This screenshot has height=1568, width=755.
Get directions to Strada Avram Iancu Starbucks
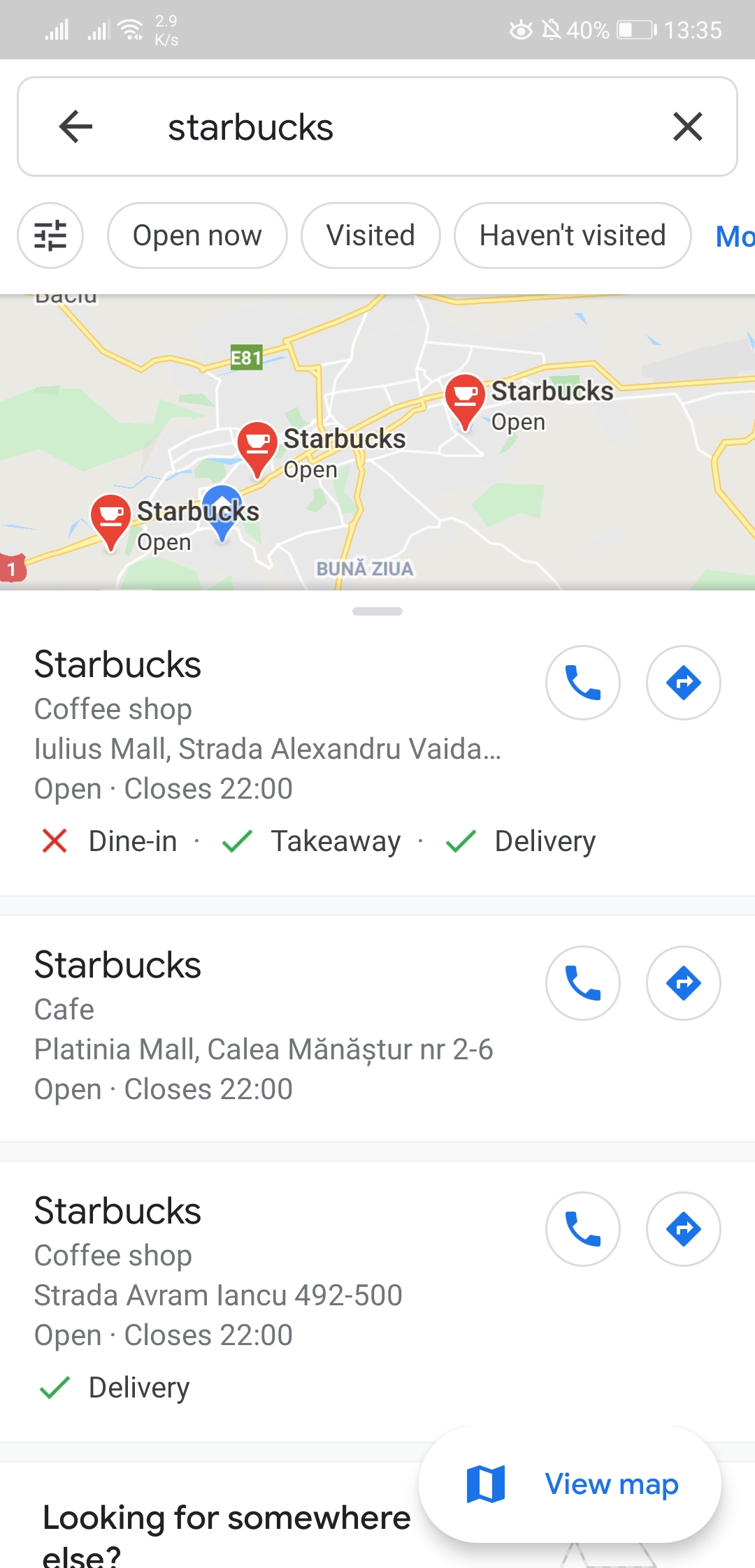tap(683, 1229)
